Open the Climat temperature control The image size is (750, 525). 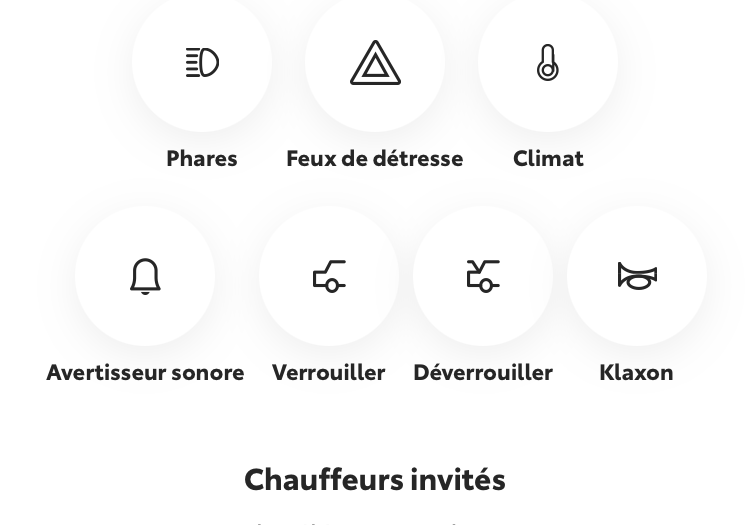(x=548, y=63)
